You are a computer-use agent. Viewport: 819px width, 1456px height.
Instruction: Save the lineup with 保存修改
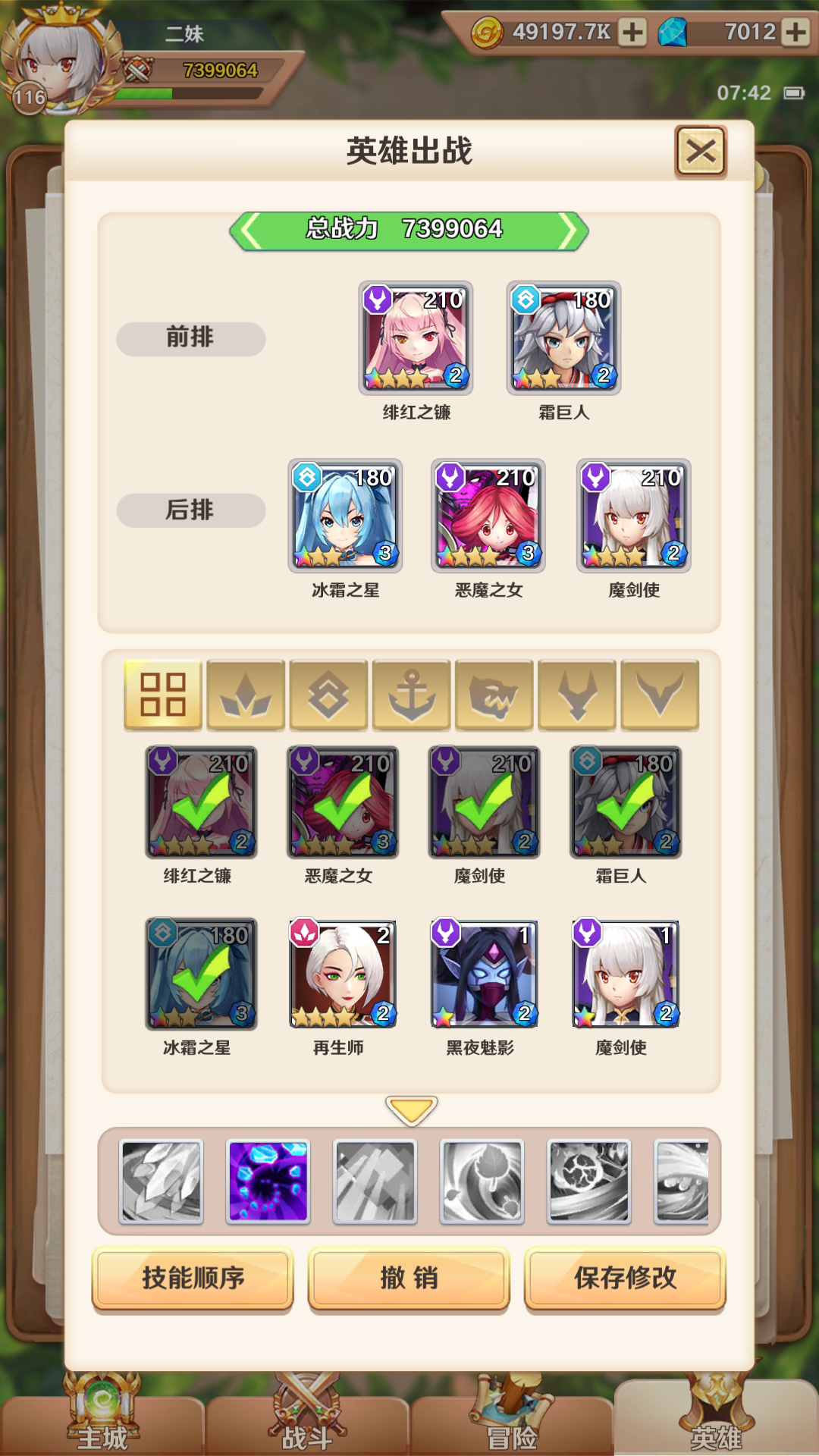pos(625,1278)
